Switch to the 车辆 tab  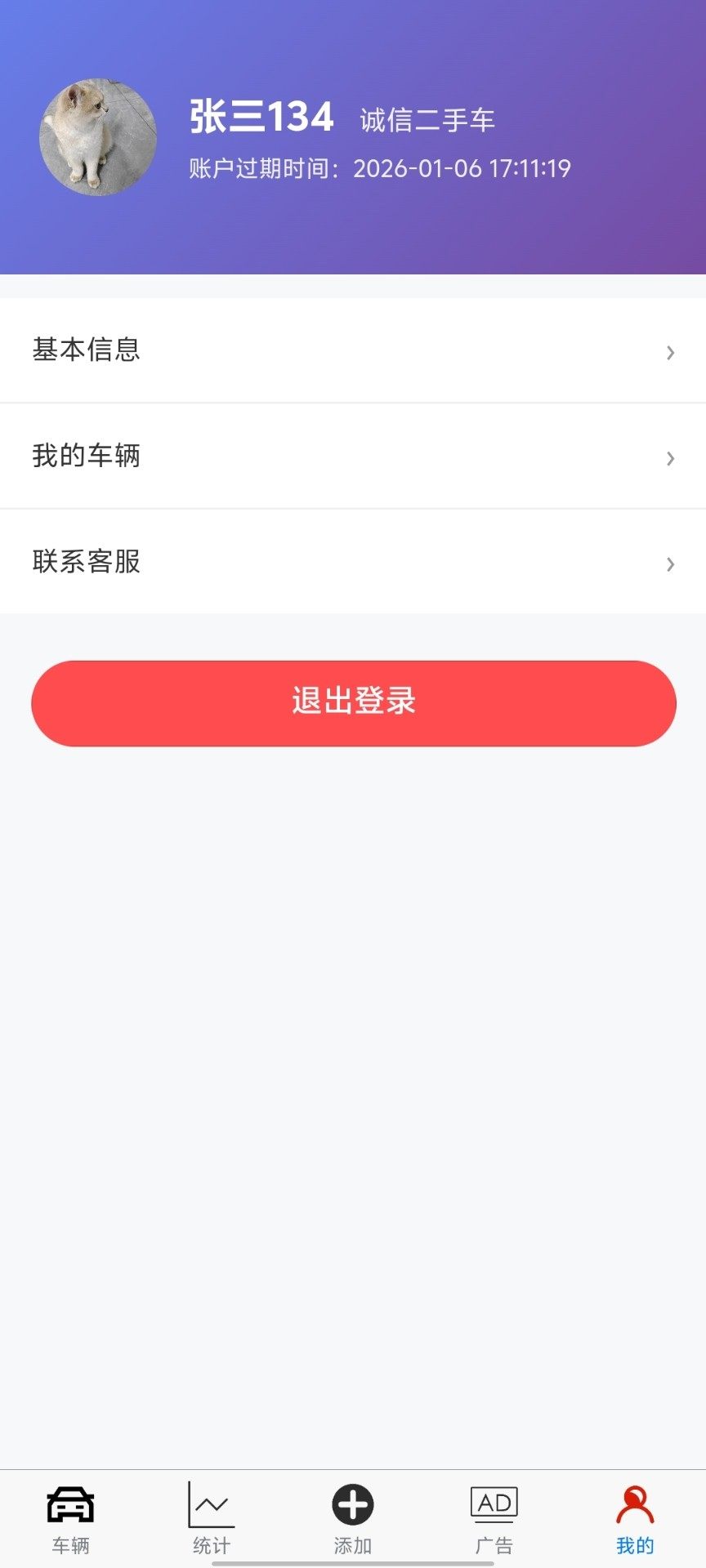tap(70, 1517)
